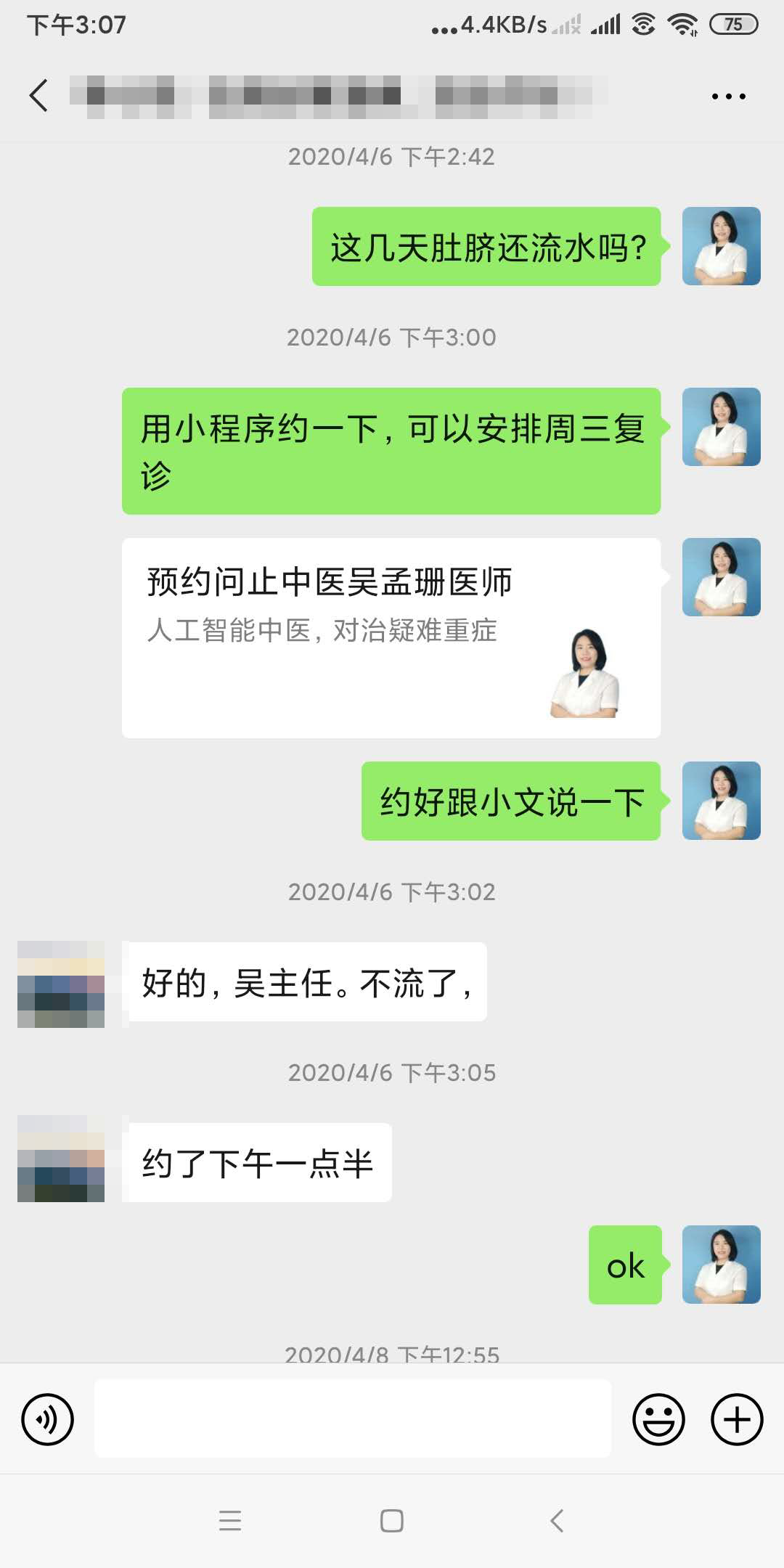Open chat info via three-dot menu
Image resolution: width=784 pixels, height=1568 pixels.
point(728,96)
